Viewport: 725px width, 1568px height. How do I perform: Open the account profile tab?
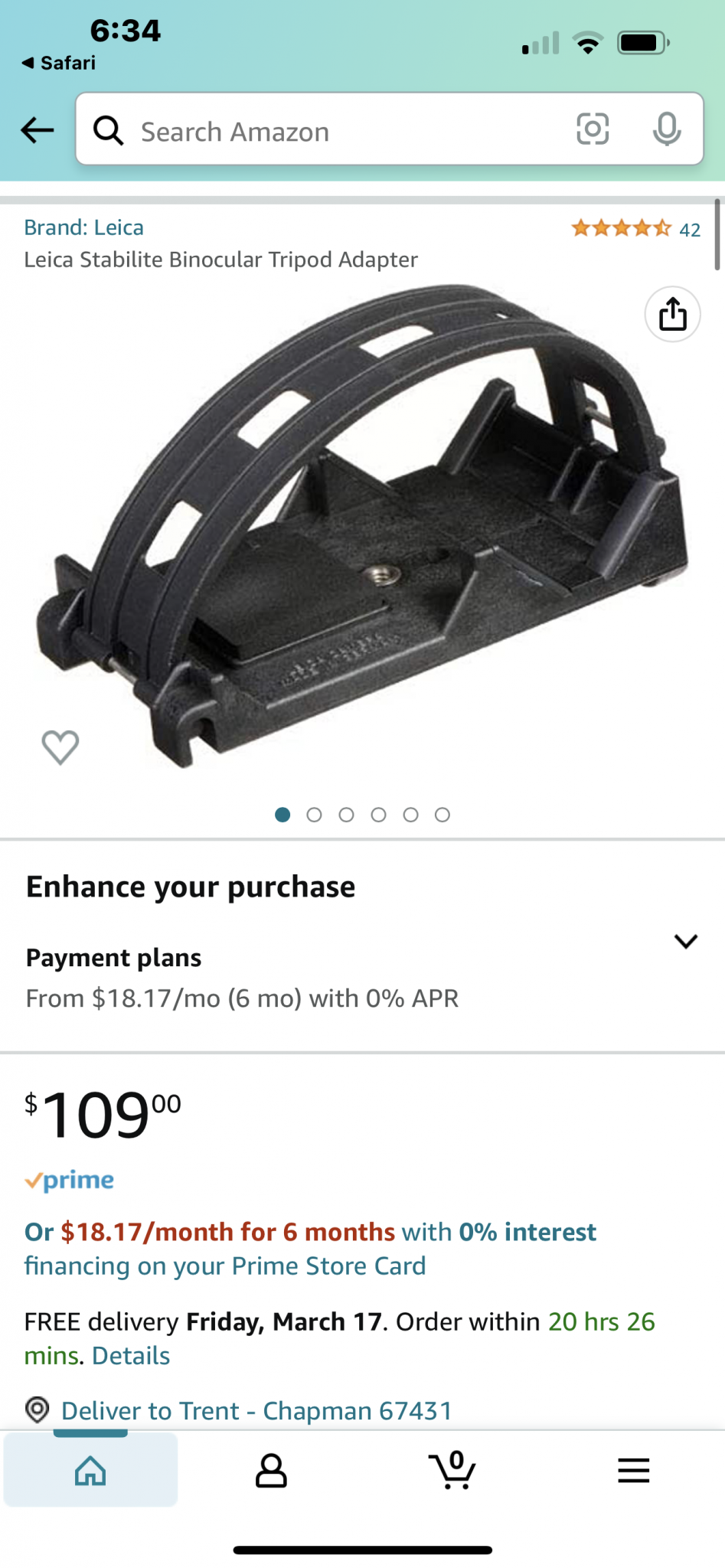pos(271,1470)
